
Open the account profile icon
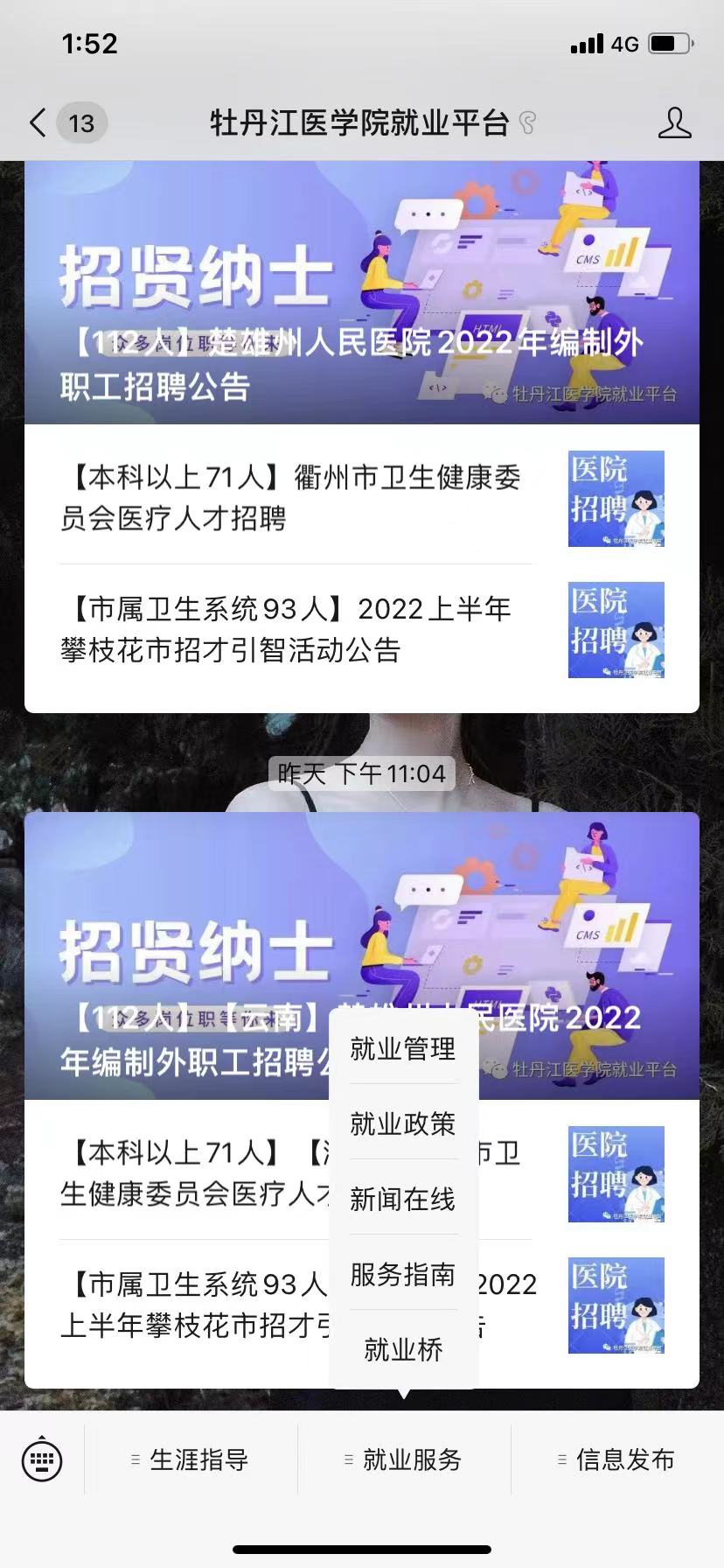674,122
